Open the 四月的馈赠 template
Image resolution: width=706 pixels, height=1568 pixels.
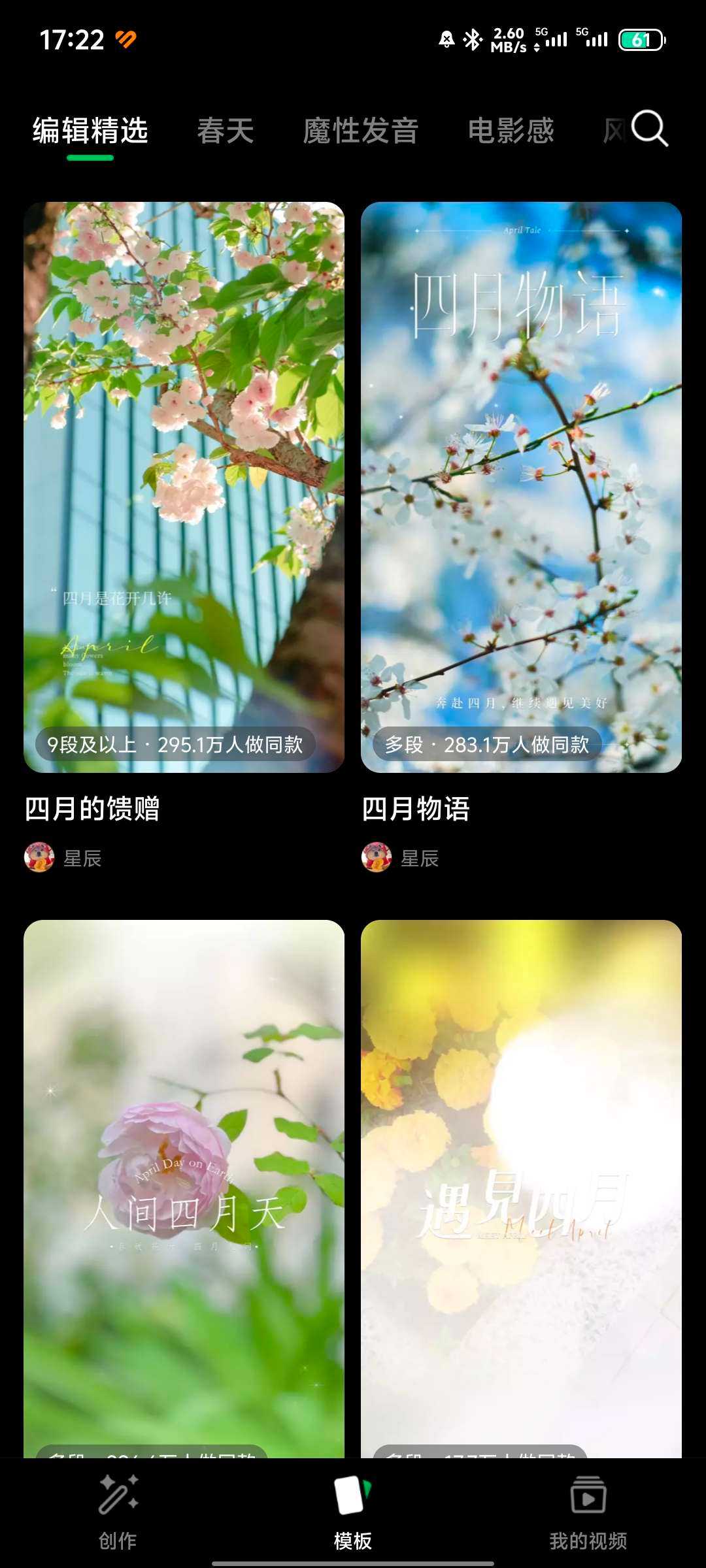pyautogui.click(x=184, y=487)
